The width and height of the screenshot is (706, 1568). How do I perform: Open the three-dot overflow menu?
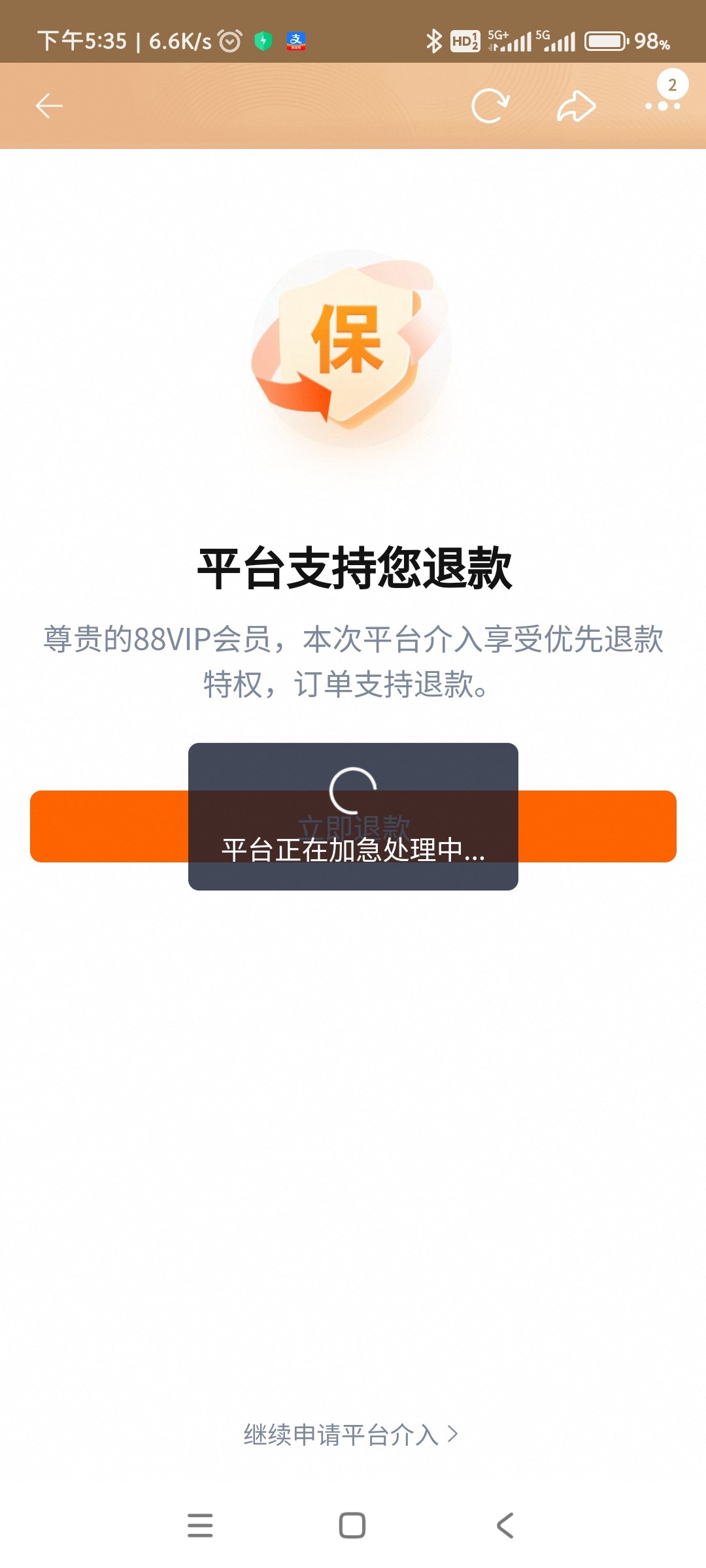663,105
